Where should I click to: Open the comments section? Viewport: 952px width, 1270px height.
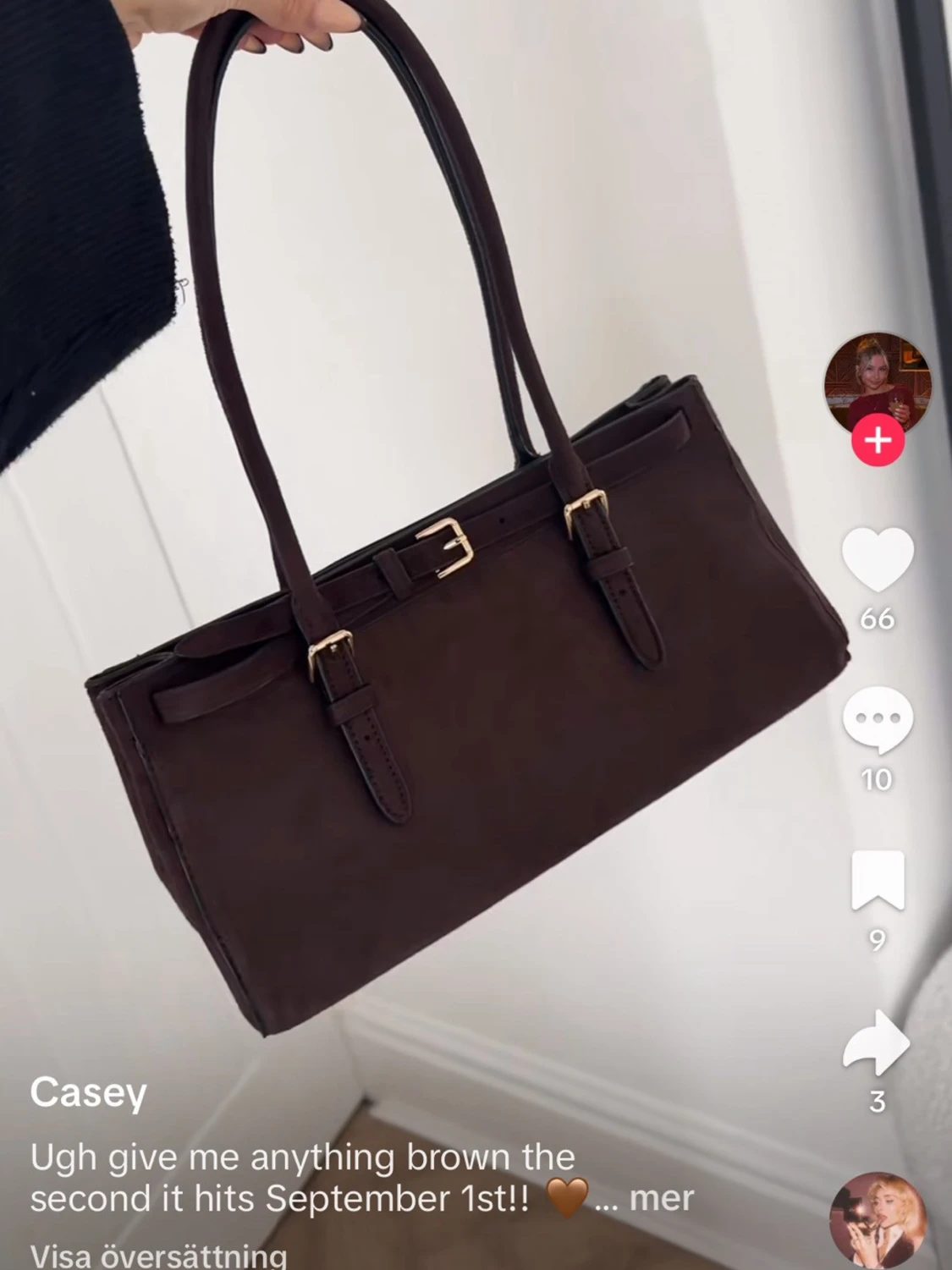[x=878, y=720]
